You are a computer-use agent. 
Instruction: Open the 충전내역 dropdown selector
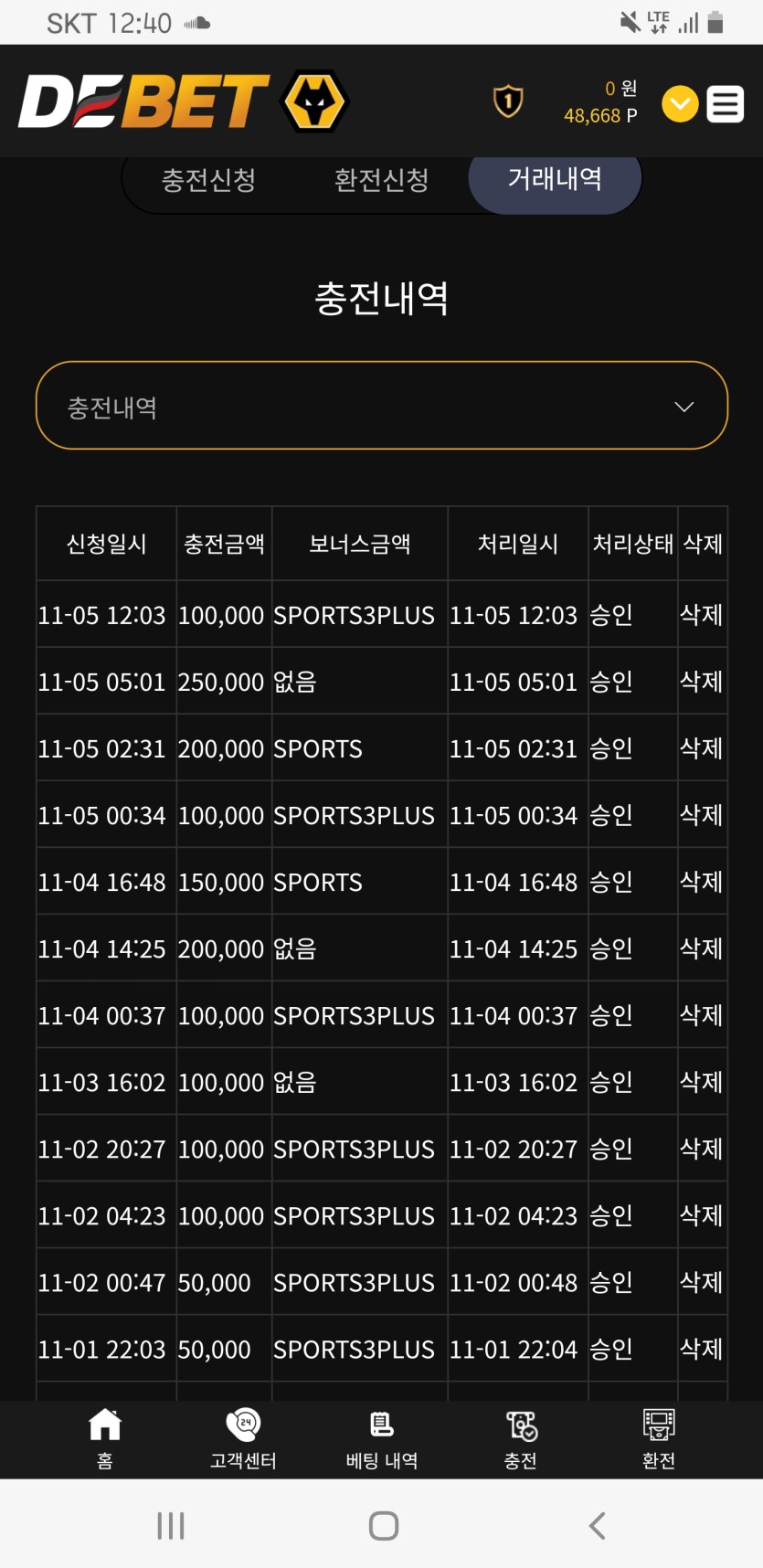pyautogui.click(x=381, y=406)
